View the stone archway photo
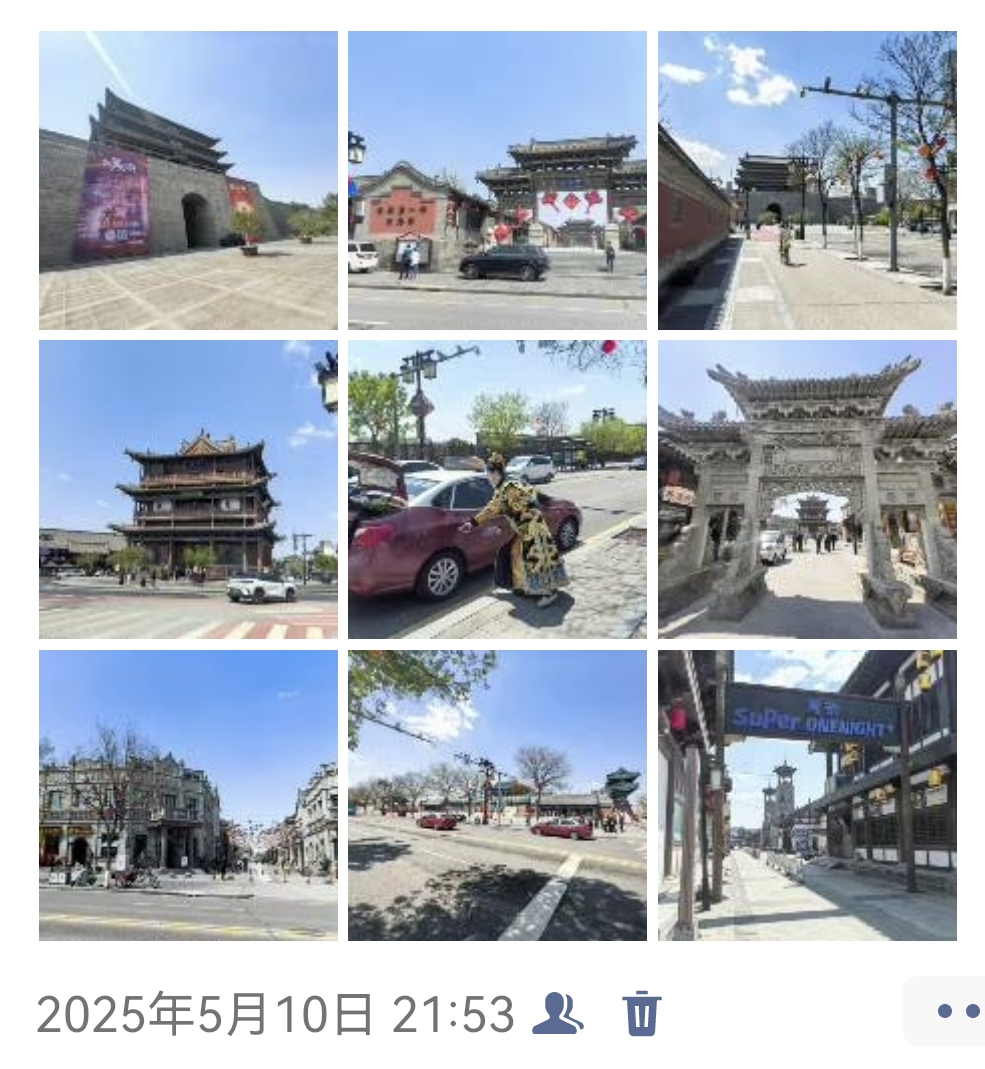This screenshot has width=985, height=1069. point(807,489)
